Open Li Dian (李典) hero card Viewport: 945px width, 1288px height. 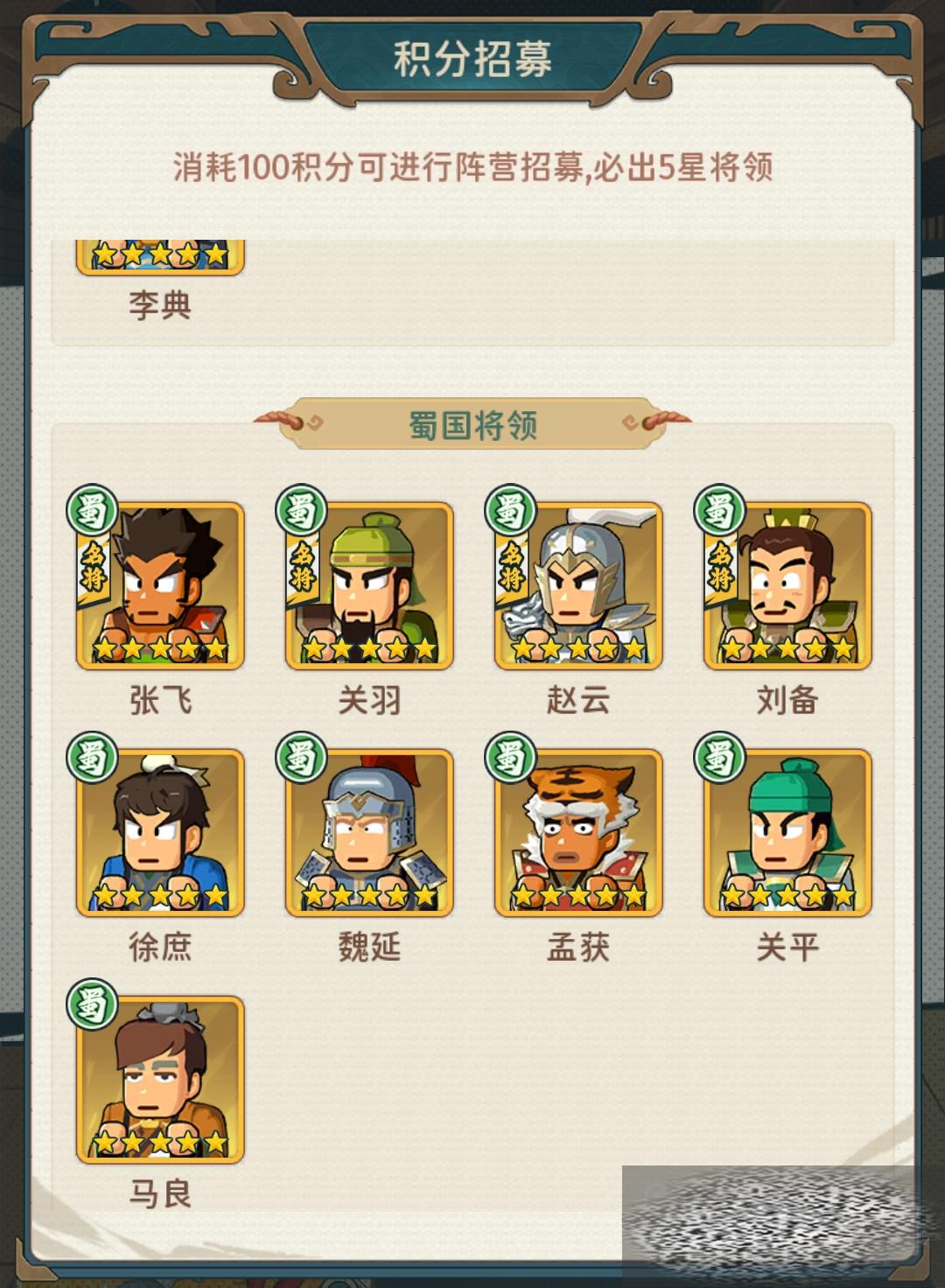pos(160,257)
